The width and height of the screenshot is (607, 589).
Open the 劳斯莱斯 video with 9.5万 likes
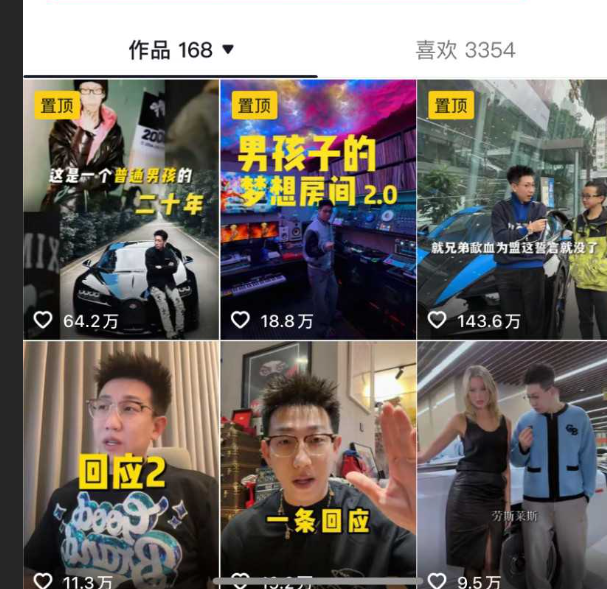(x=511, y=460)
